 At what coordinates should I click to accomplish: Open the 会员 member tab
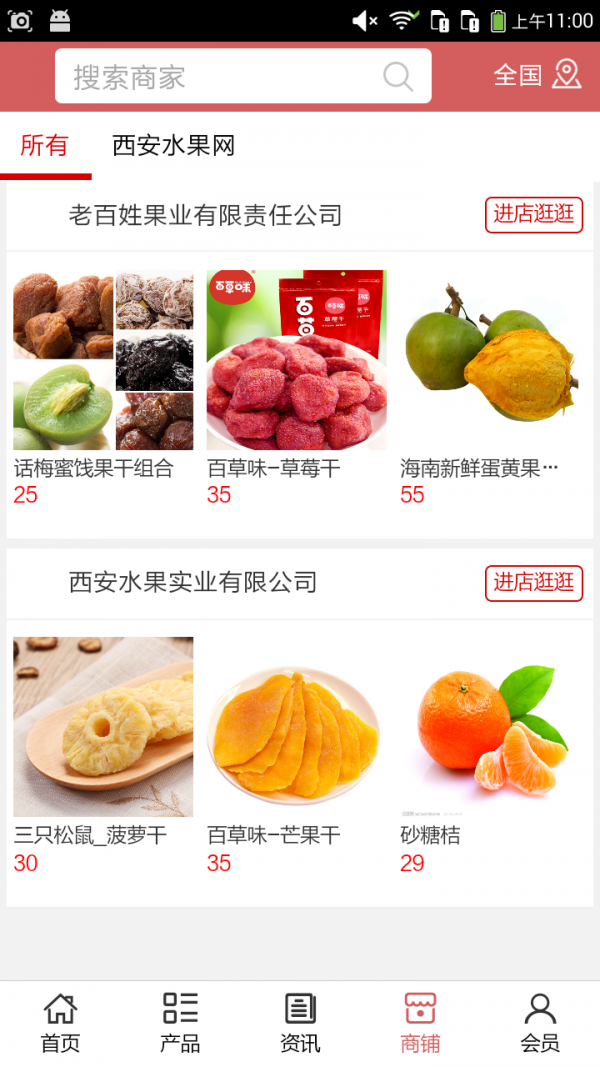pos(540,1023)
